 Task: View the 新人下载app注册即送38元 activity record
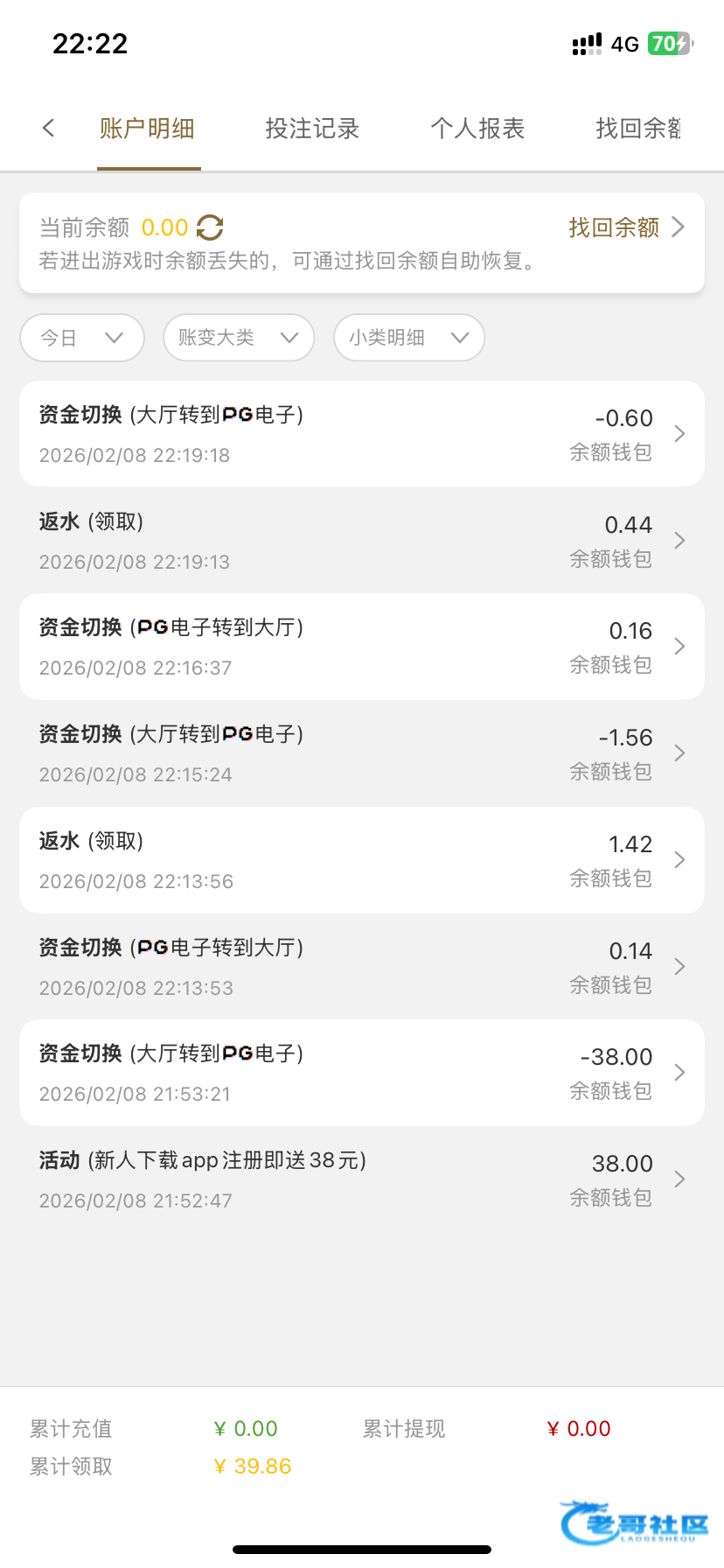point(362,1179)
